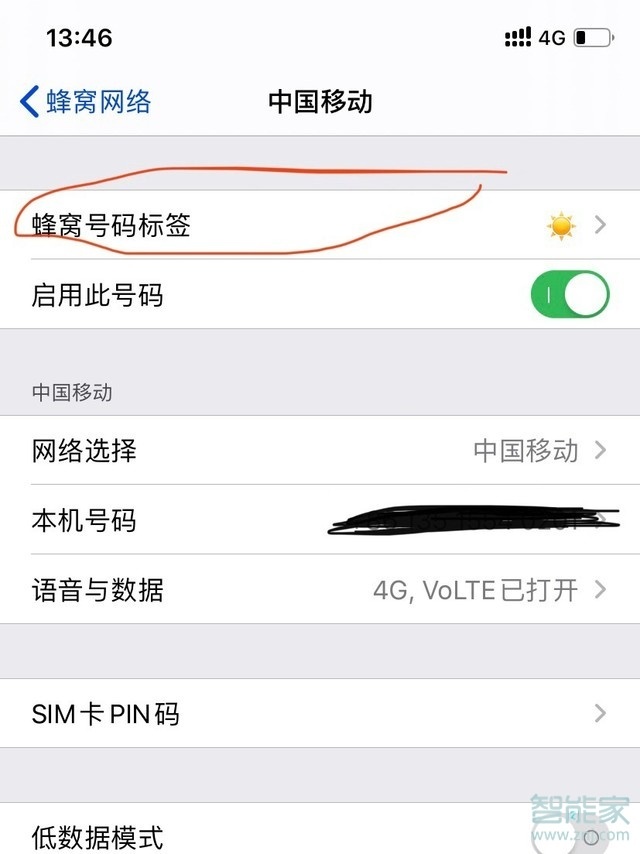This screenshot has width=640, height=854.
Task: Go back to 蜂窝网络
Action: tap(86, 102)
